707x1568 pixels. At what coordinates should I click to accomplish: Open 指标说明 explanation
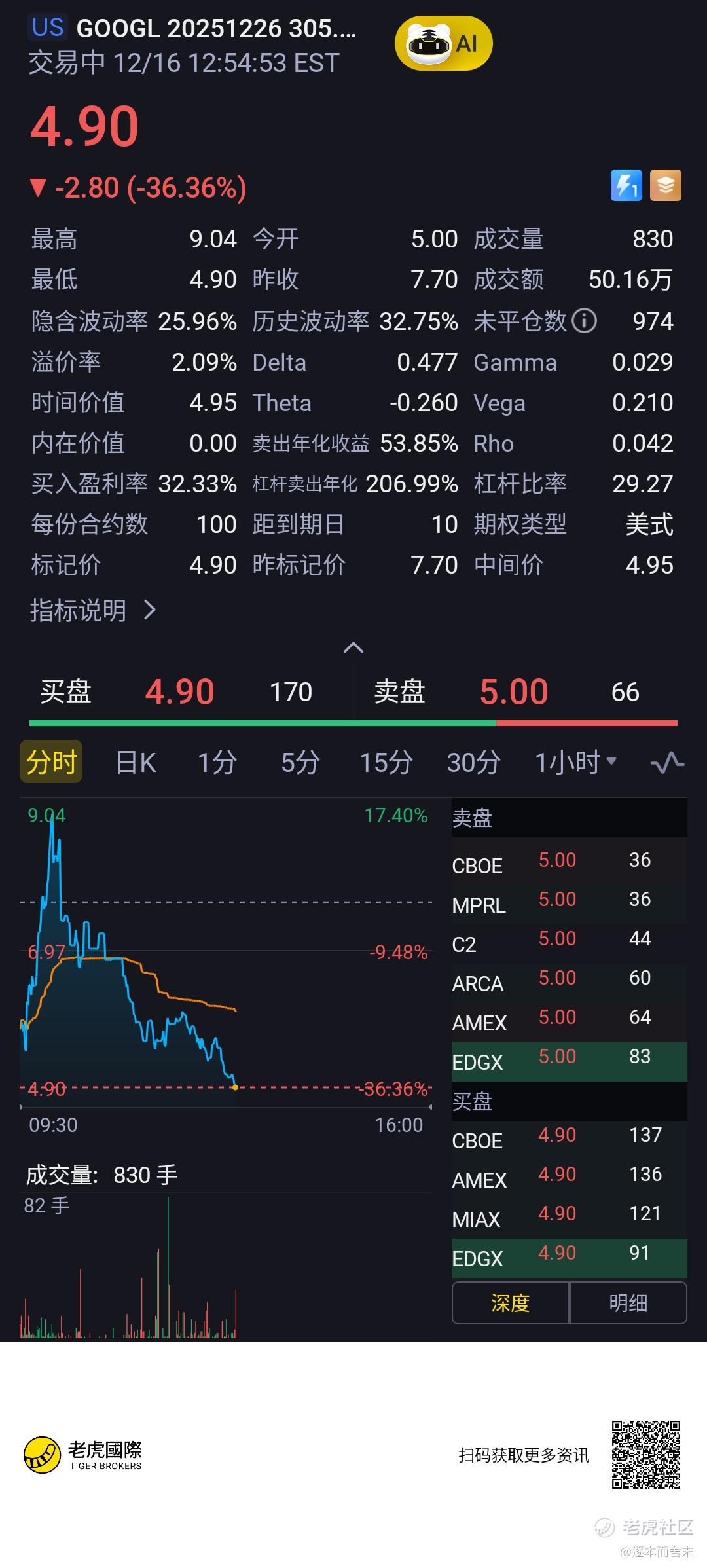[93, 610]
